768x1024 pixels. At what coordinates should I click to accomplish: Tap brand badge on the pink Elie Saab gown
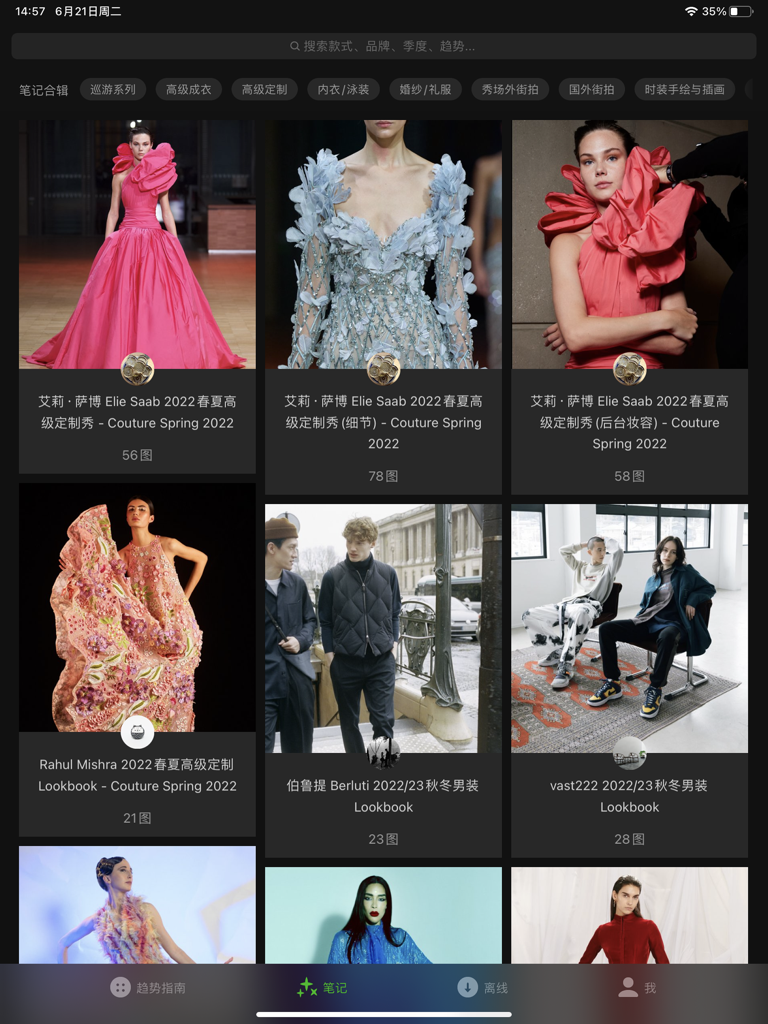coord(137,369)
